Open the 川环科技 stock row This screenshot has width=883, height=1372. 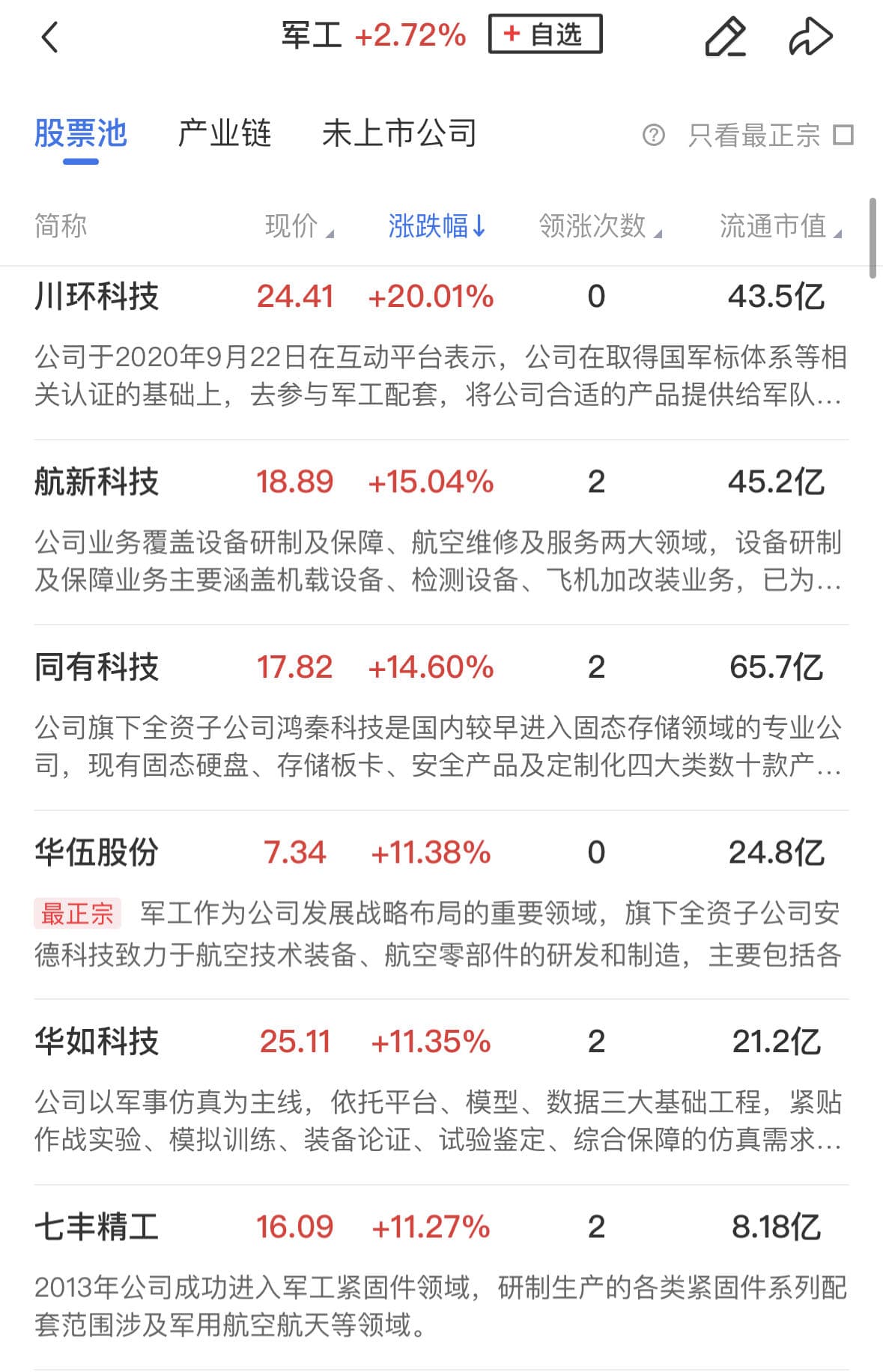[x=97, y=297]
